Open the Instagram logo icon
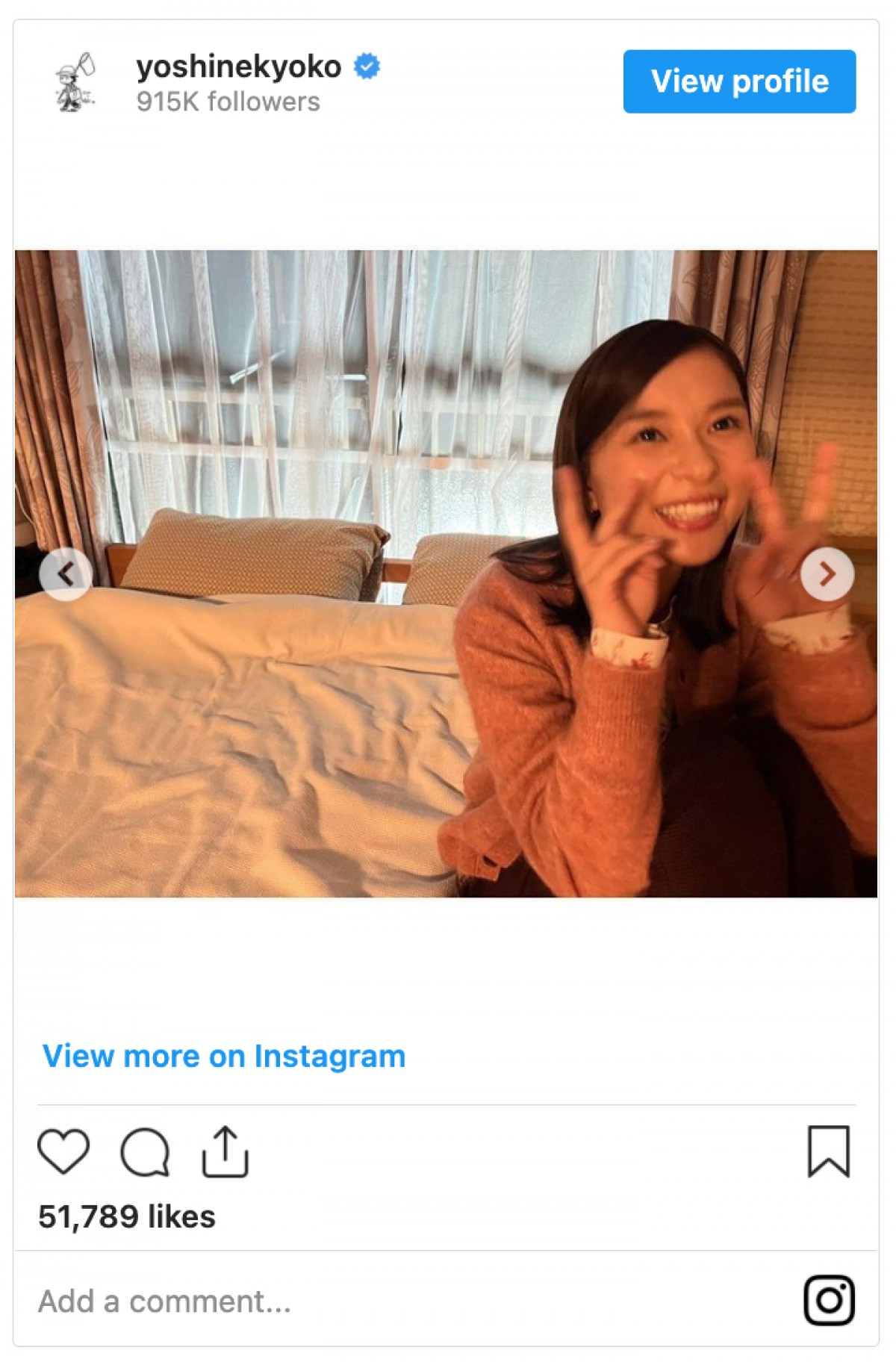896x1362 pixels. pyautogui.click(x=829, y=1300)
